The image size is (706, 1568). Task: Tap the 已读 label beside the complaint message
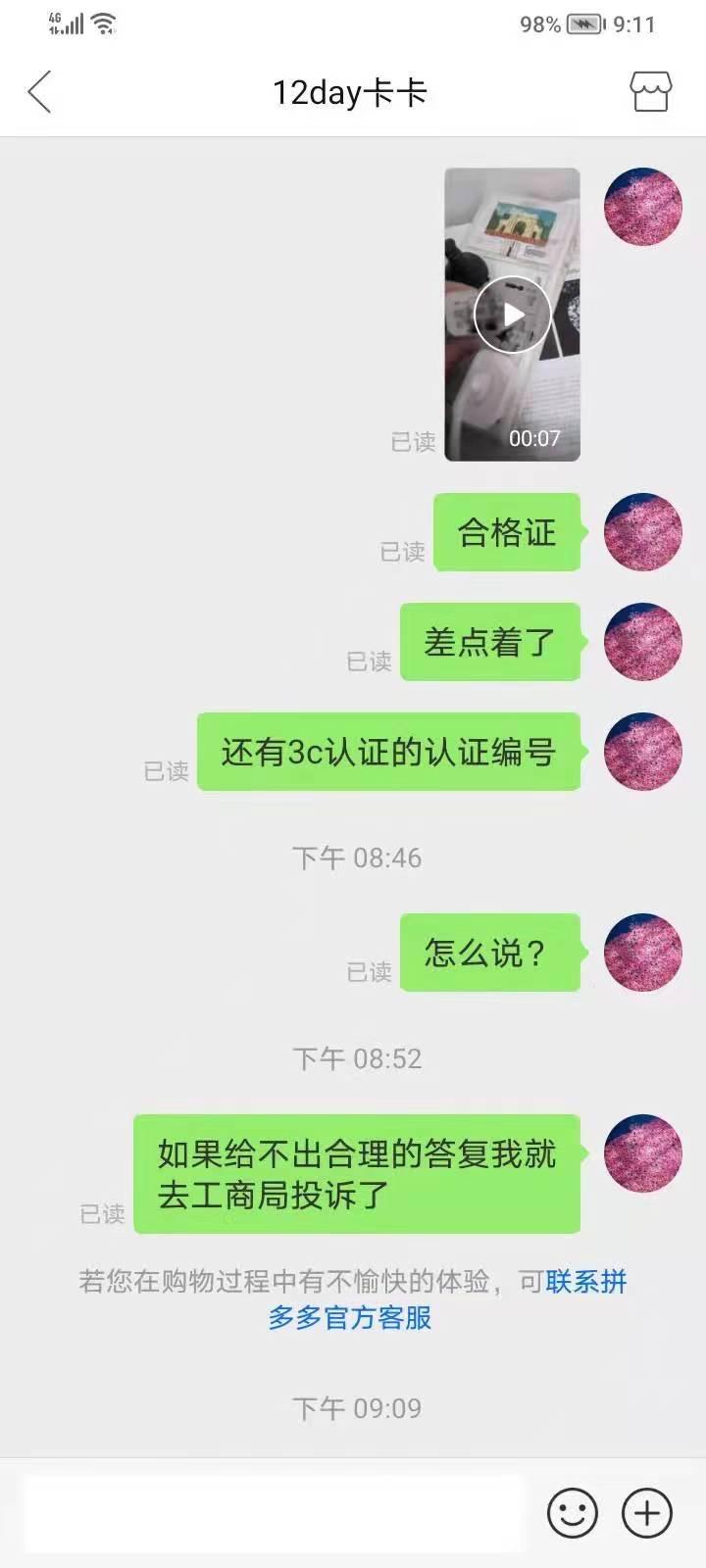[x=101, y=1215]
